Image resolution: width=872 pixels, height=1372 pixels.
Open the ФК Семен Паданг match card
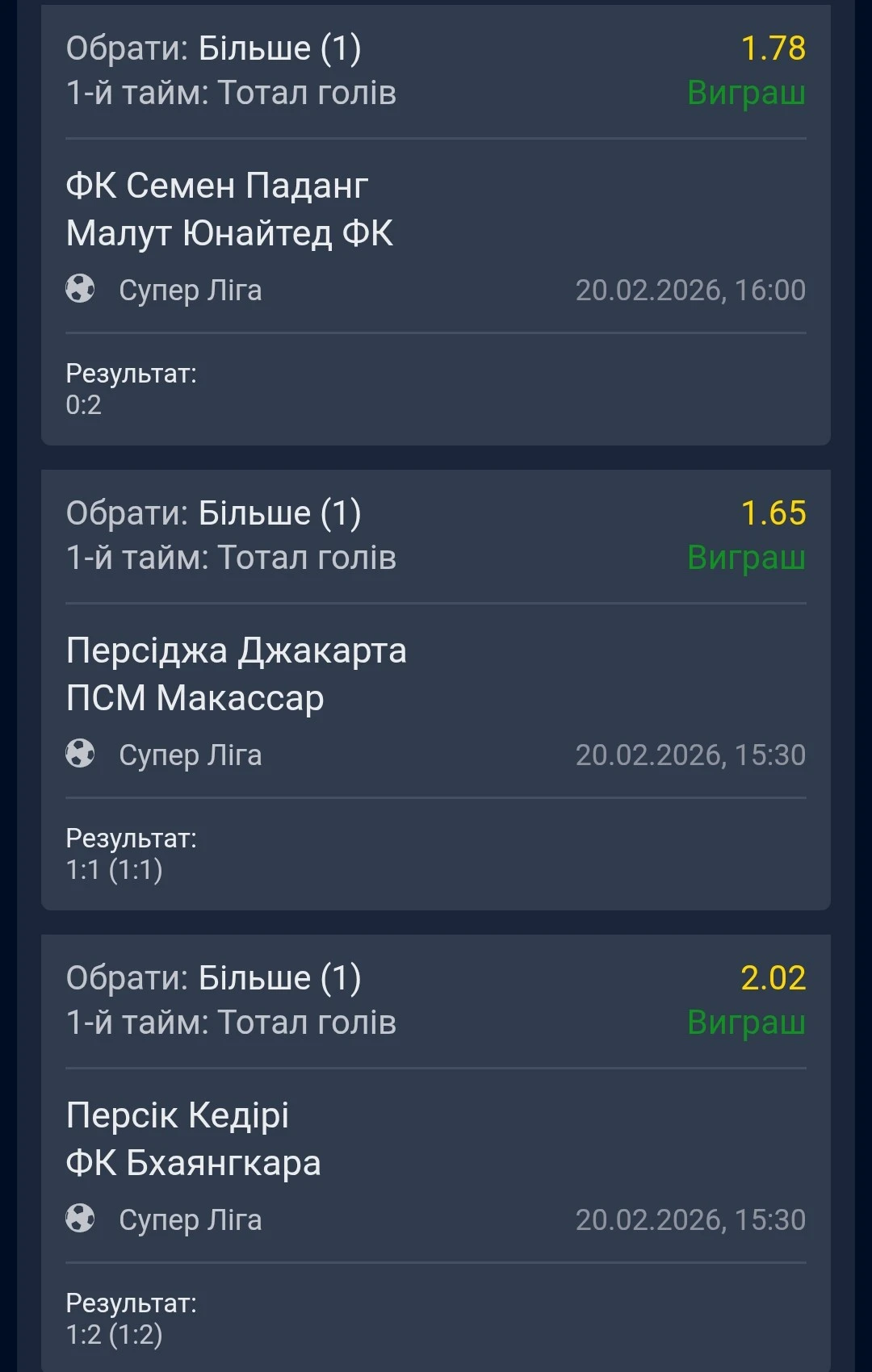click(436, 210)
